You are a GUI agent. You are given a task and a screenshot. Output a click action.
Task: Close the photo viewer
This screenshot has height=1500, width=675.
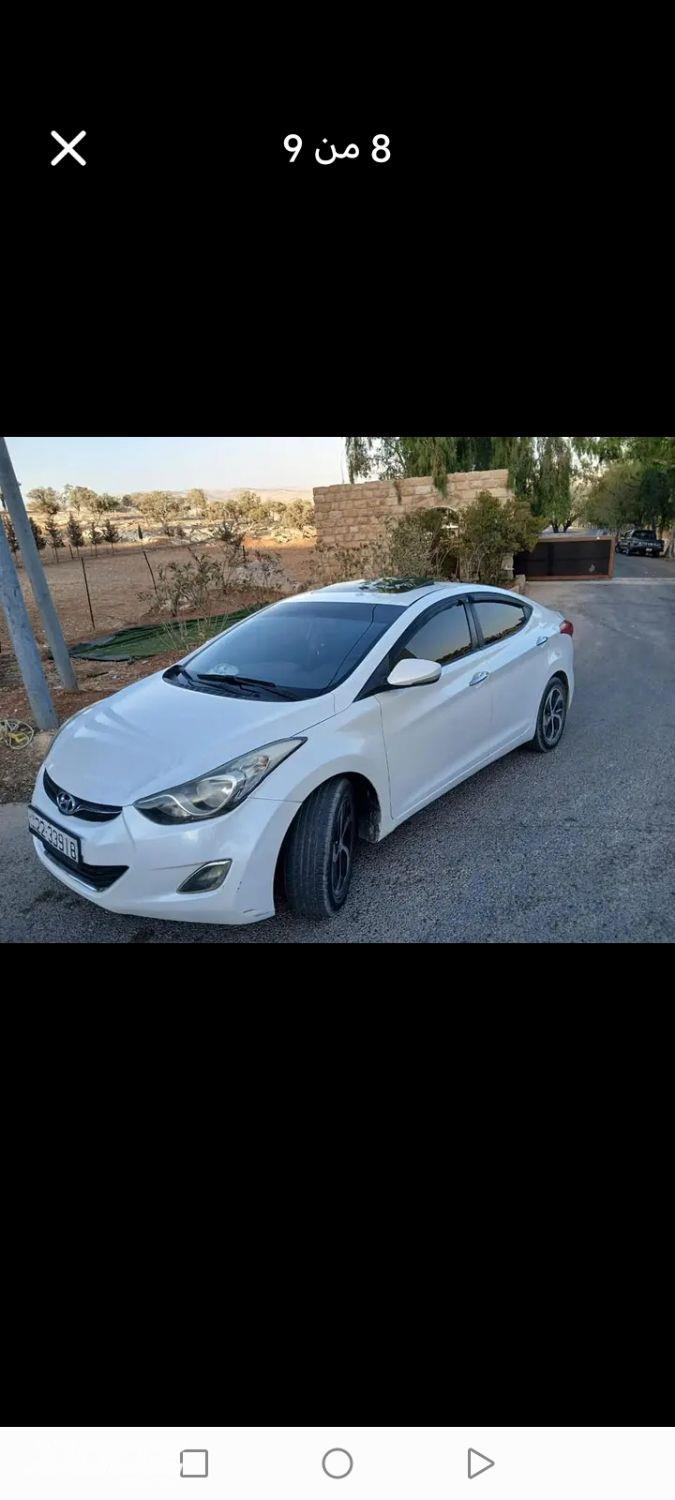(68, 148)
